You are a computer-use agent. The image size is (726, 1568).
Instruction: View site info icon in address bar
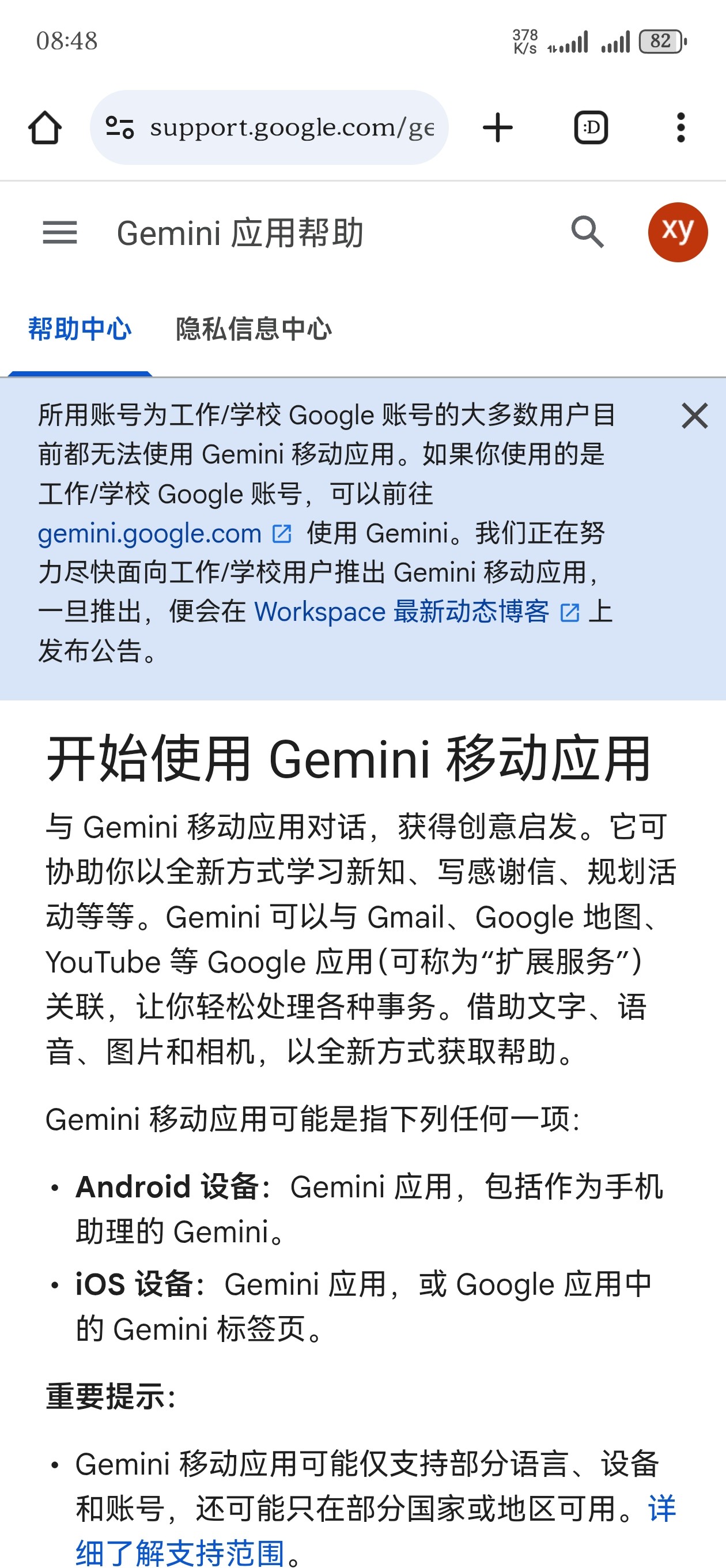pyautogui.click(x=119, y=128)
